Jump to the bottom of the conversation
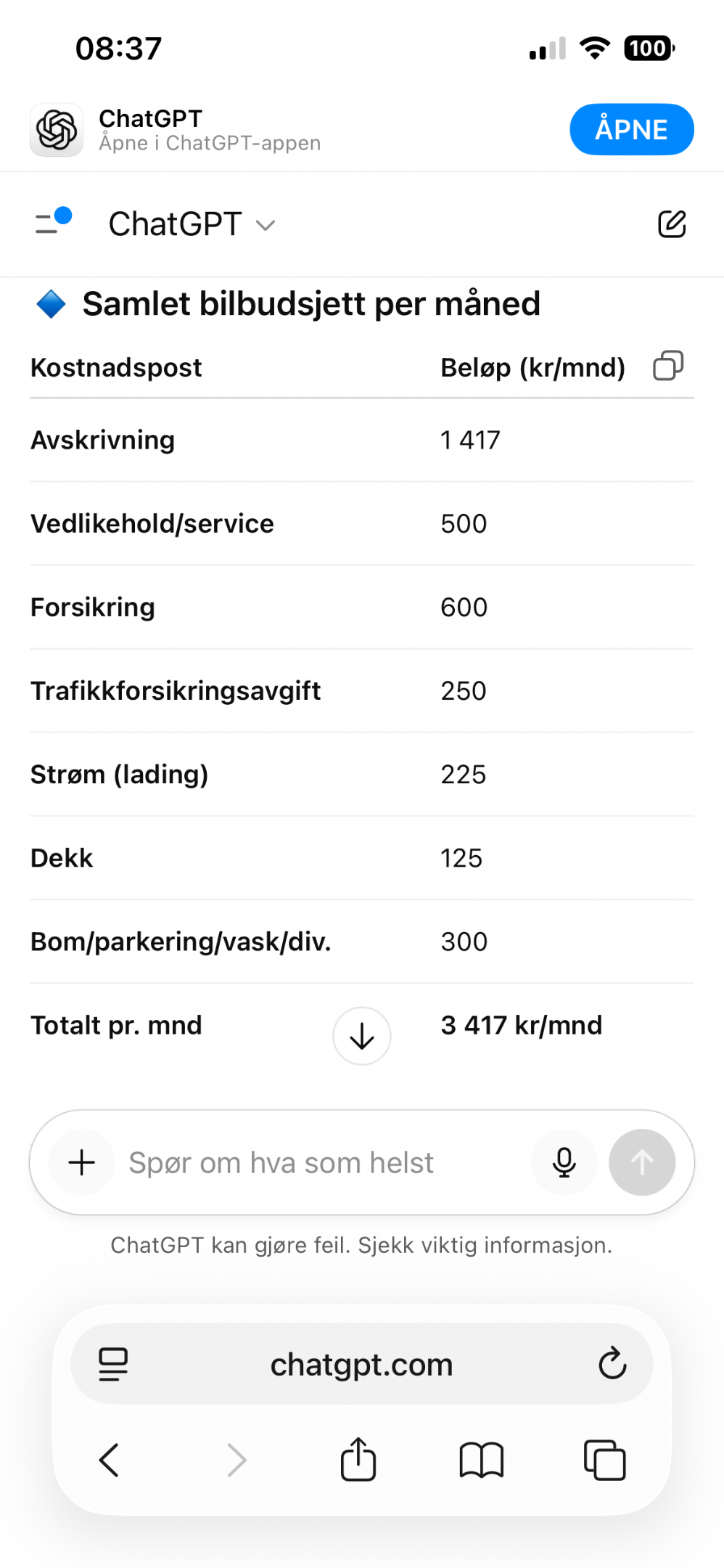 [x=361, y=1036]
